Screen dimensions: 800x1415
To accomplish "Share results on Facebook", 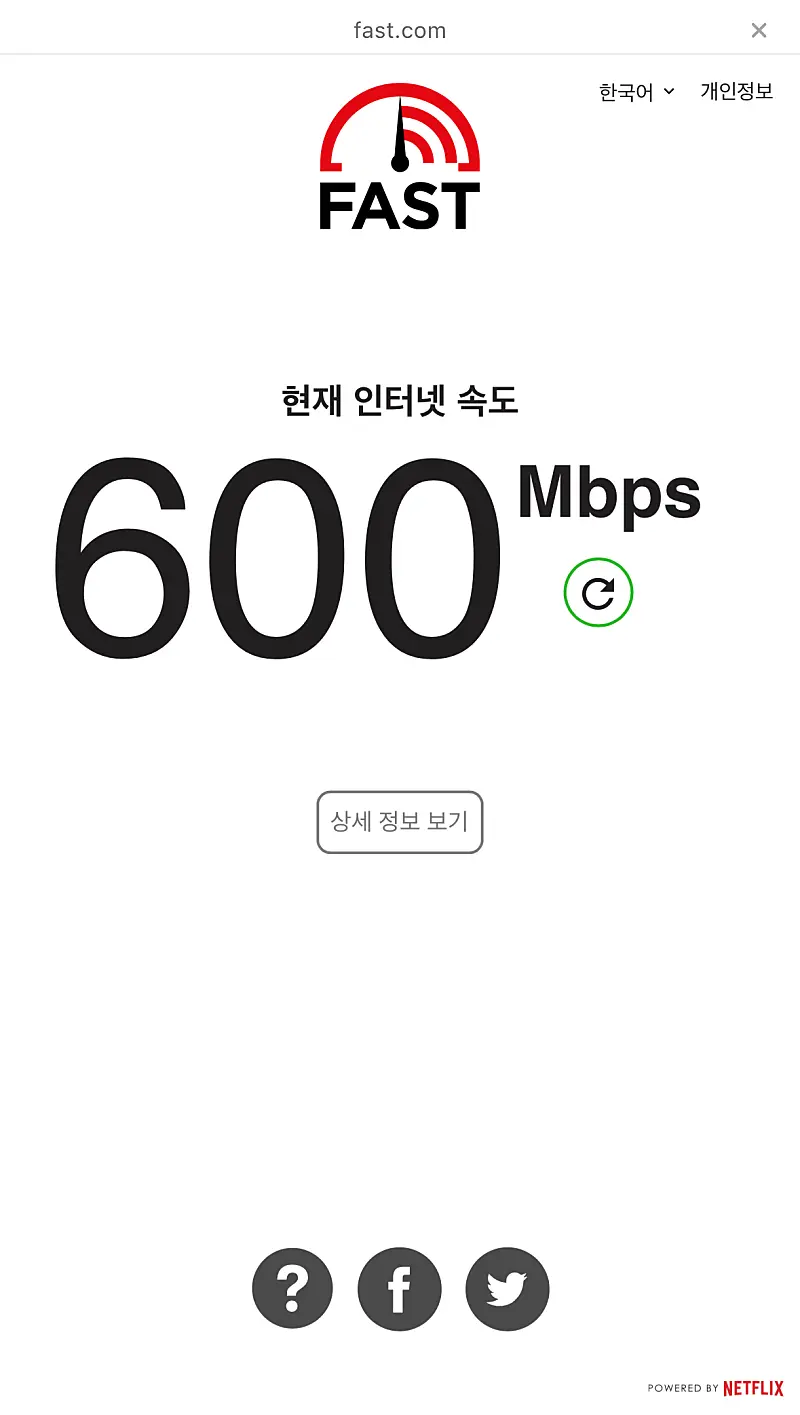I will tap(399, 1289).
